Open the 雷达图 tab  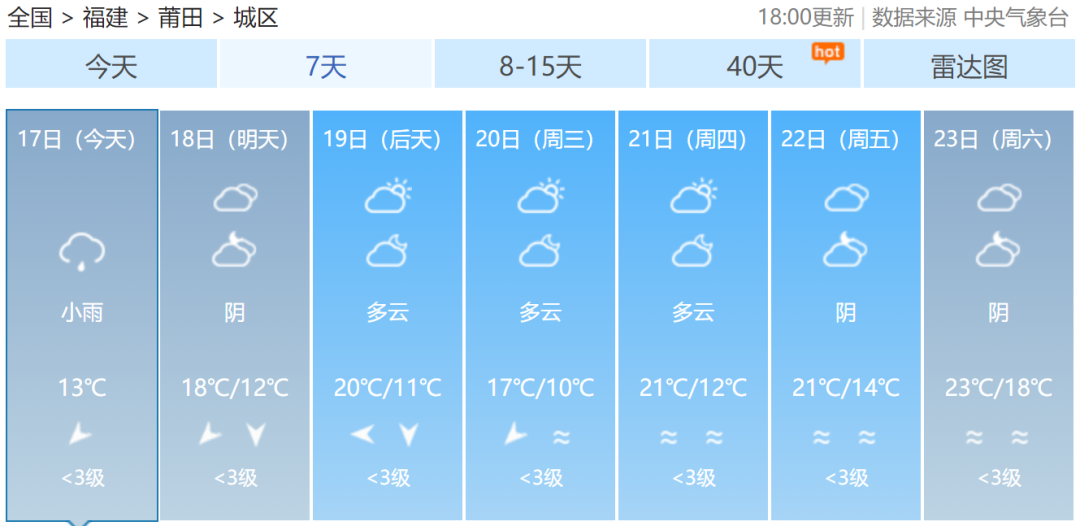click(x=969, y=66)
